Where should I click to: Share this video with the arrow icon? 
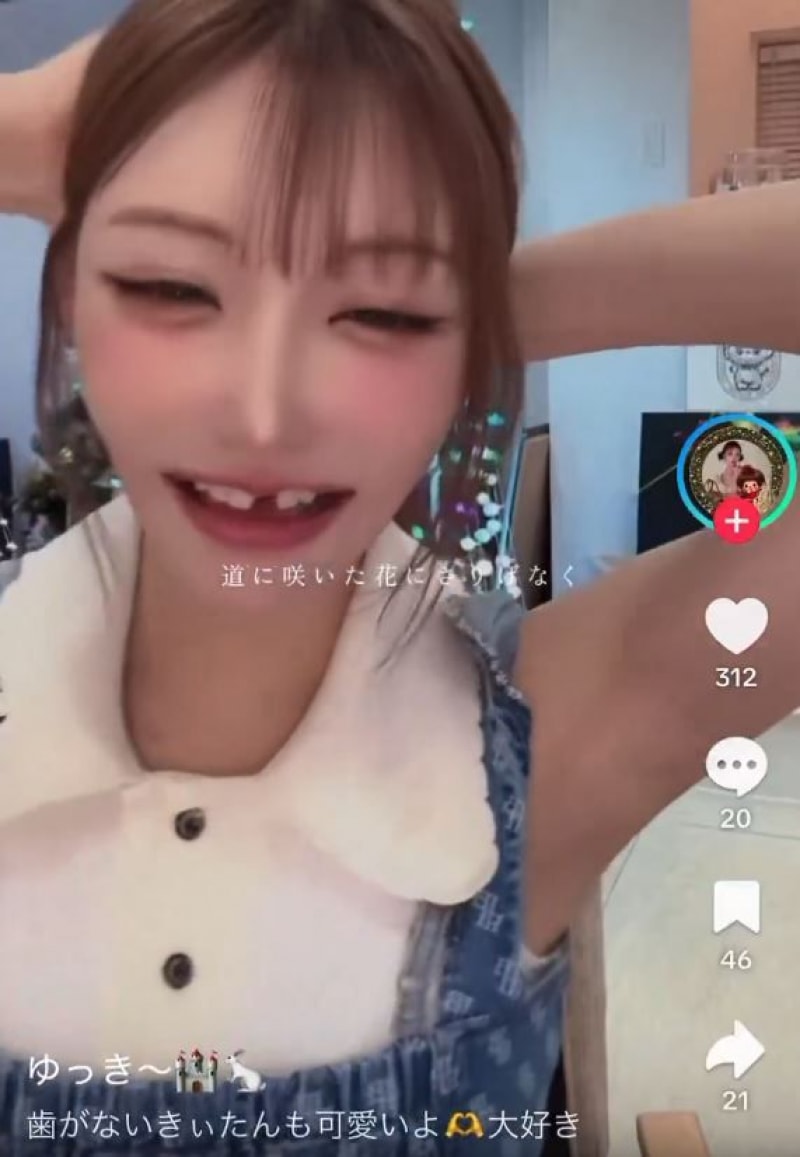tap(736, 1050)
